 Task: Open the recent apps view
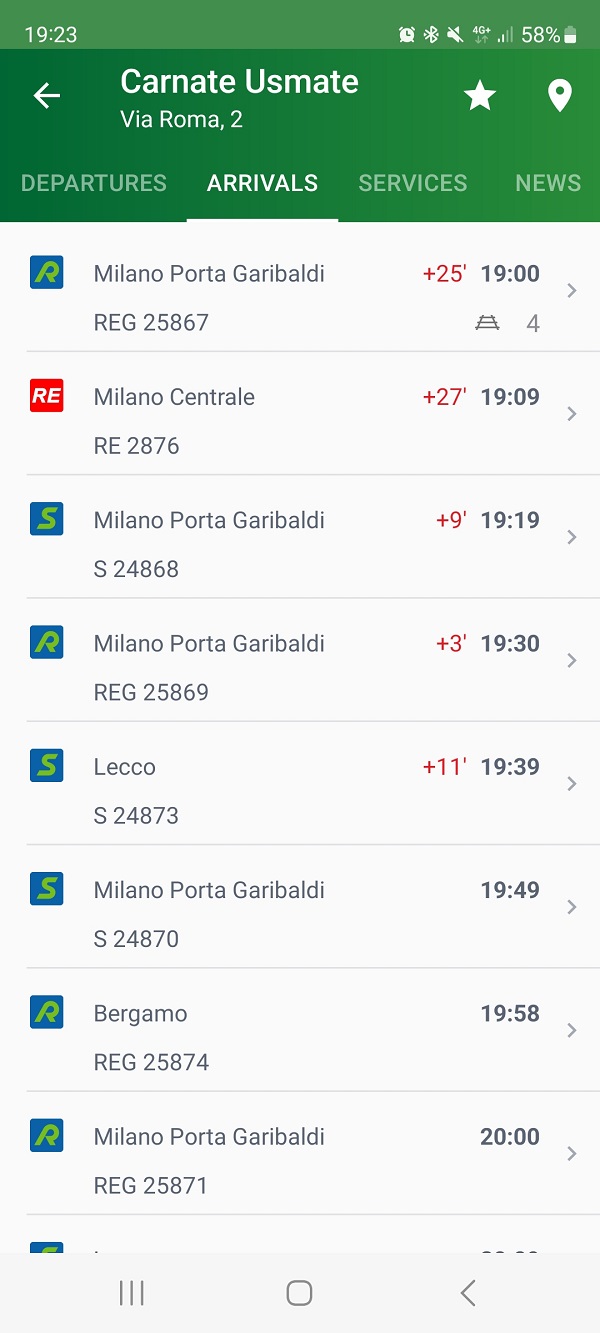(132, 1293)
